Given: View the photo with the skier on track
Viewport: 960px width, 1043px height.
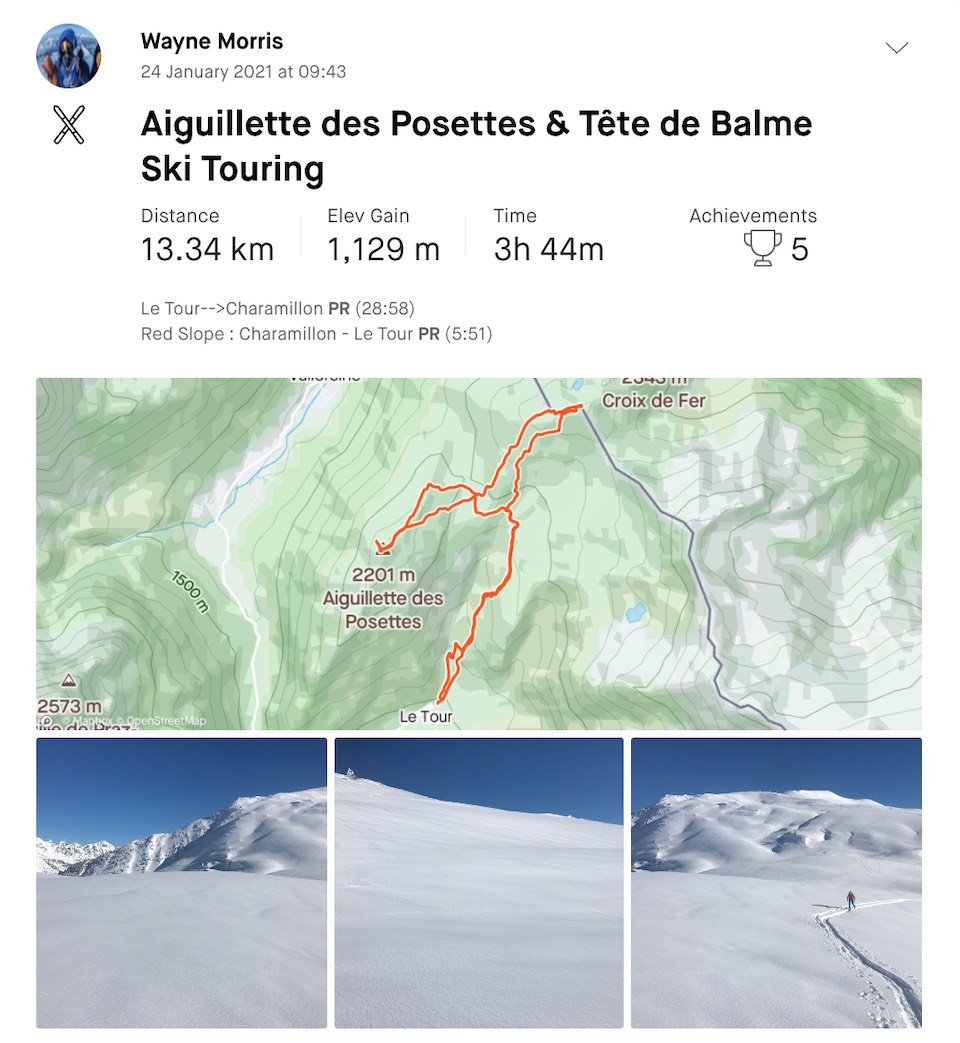Looking at the screenshot, I should click(x=776, y=882).
